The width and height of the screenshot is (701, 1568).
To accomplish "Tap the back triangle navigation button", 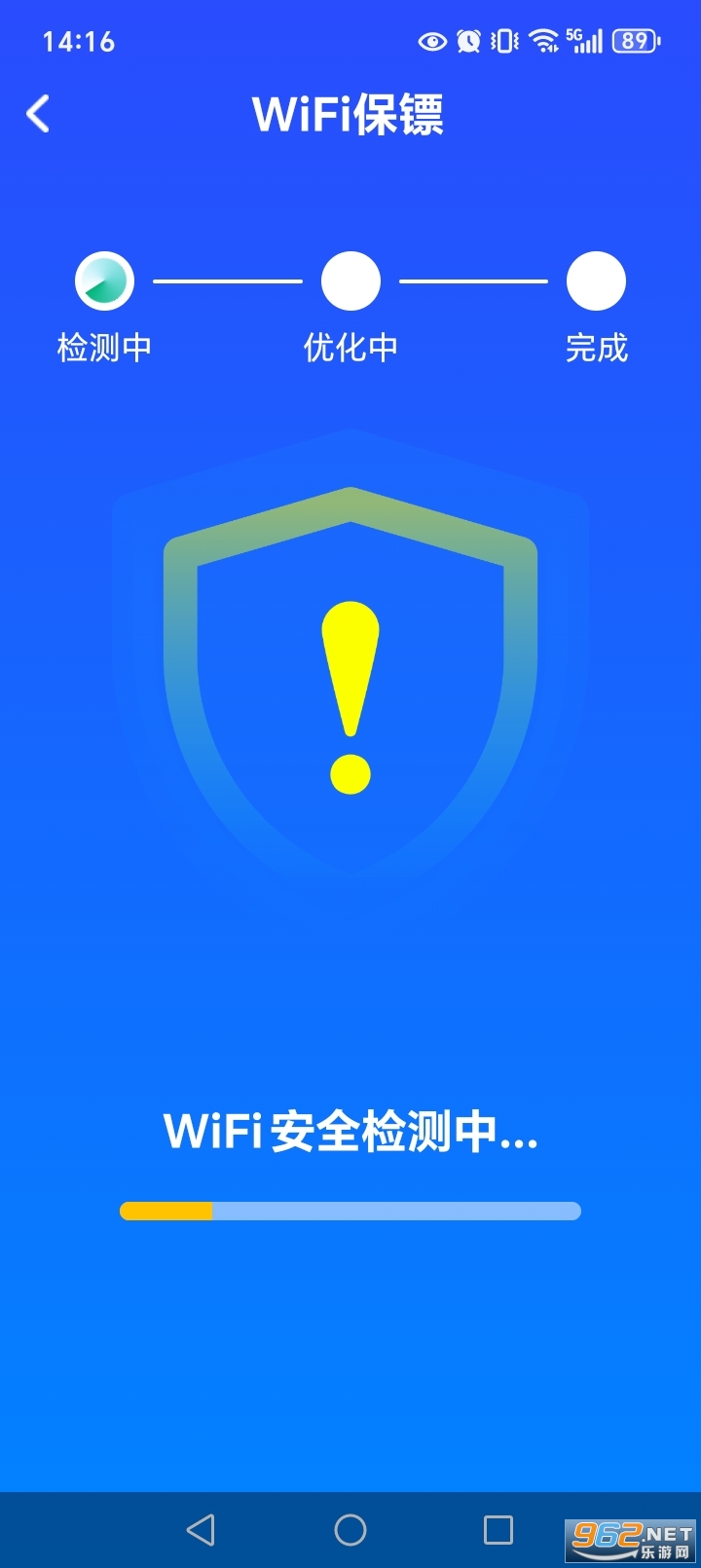I will pos(202,1529).
